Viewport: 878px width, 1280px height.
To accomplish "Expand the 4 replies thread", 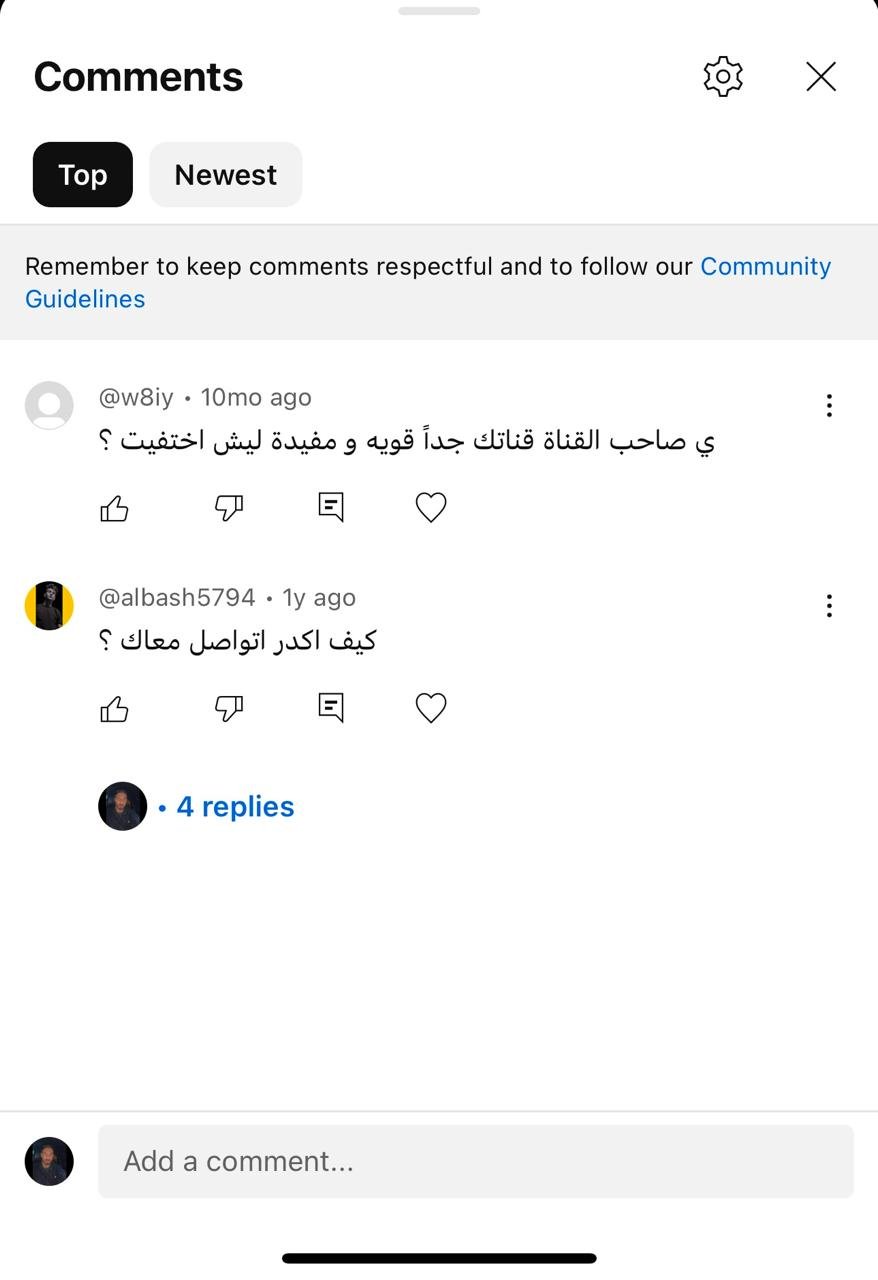I will (x=234, y=807).
